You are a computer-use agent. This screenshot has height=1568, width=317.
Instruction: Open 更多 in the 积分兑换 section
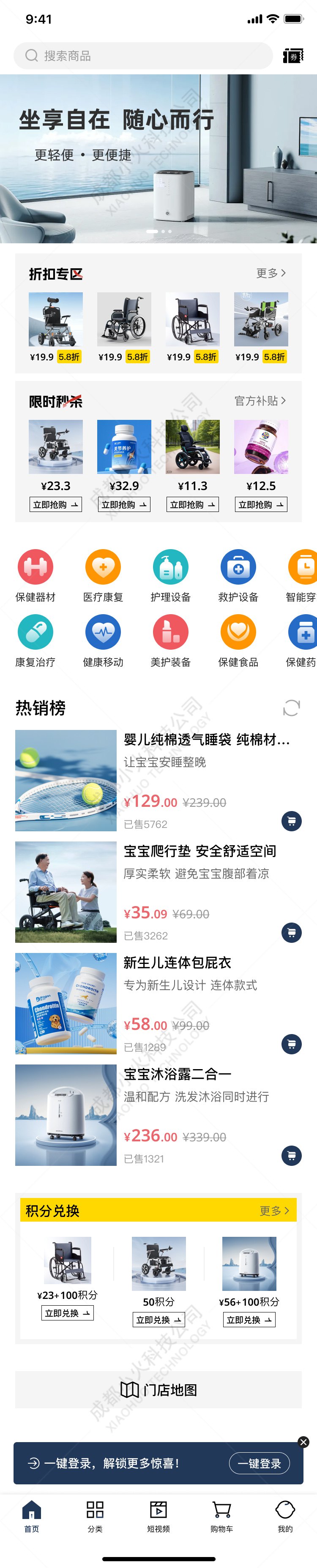coord(274,1211)
